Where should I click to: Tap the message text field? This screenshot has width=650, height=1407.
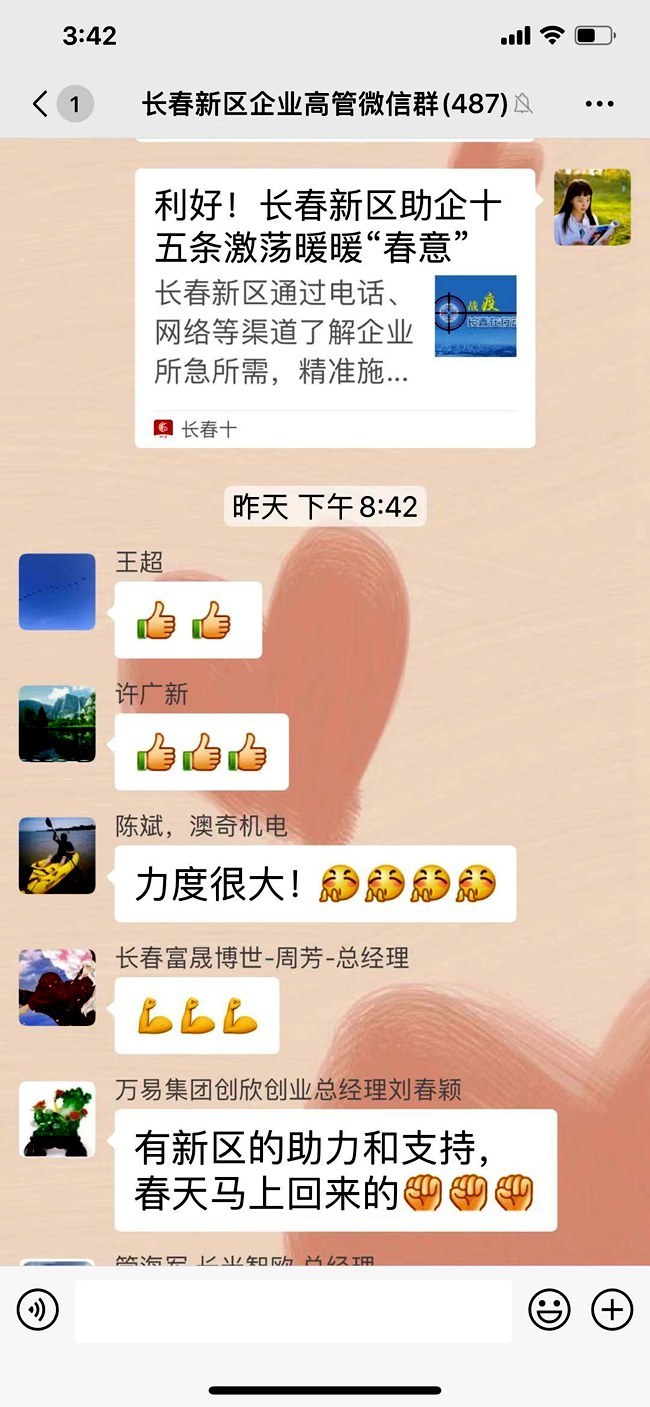point(293,1309)
